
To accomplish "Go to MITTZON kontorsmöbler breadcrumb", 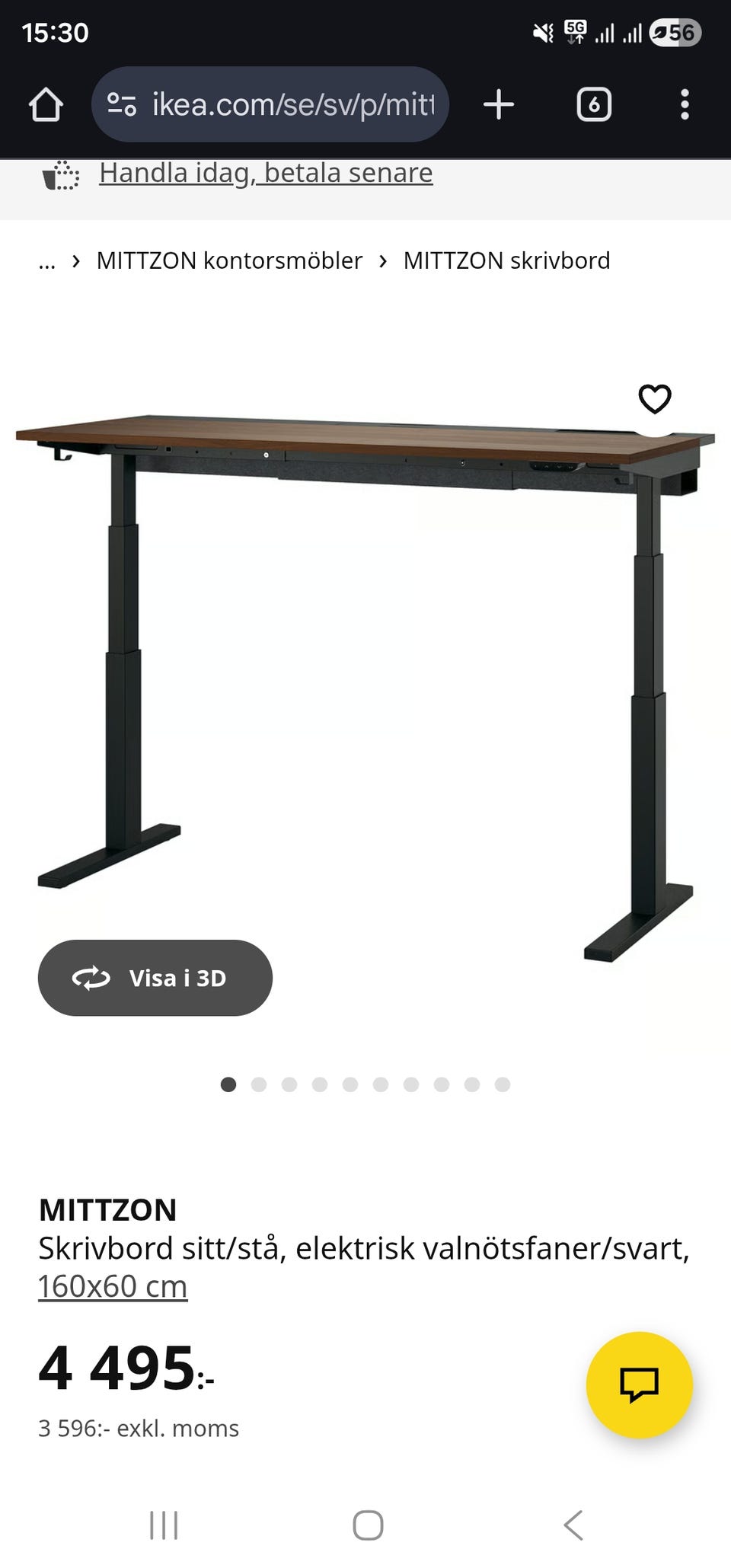I will [229, 260].
